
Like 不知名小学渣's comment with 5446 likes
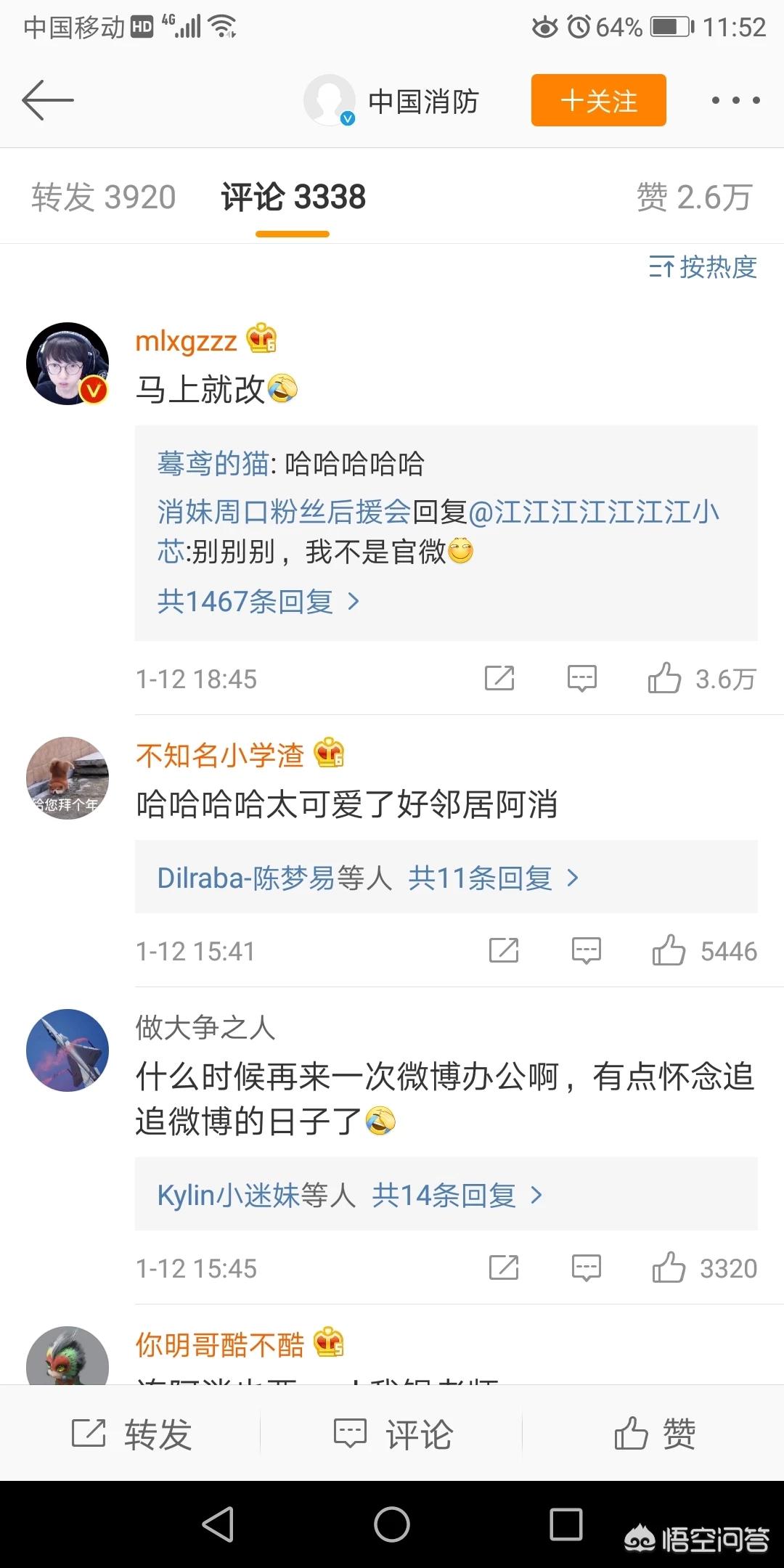coord(669,951)
